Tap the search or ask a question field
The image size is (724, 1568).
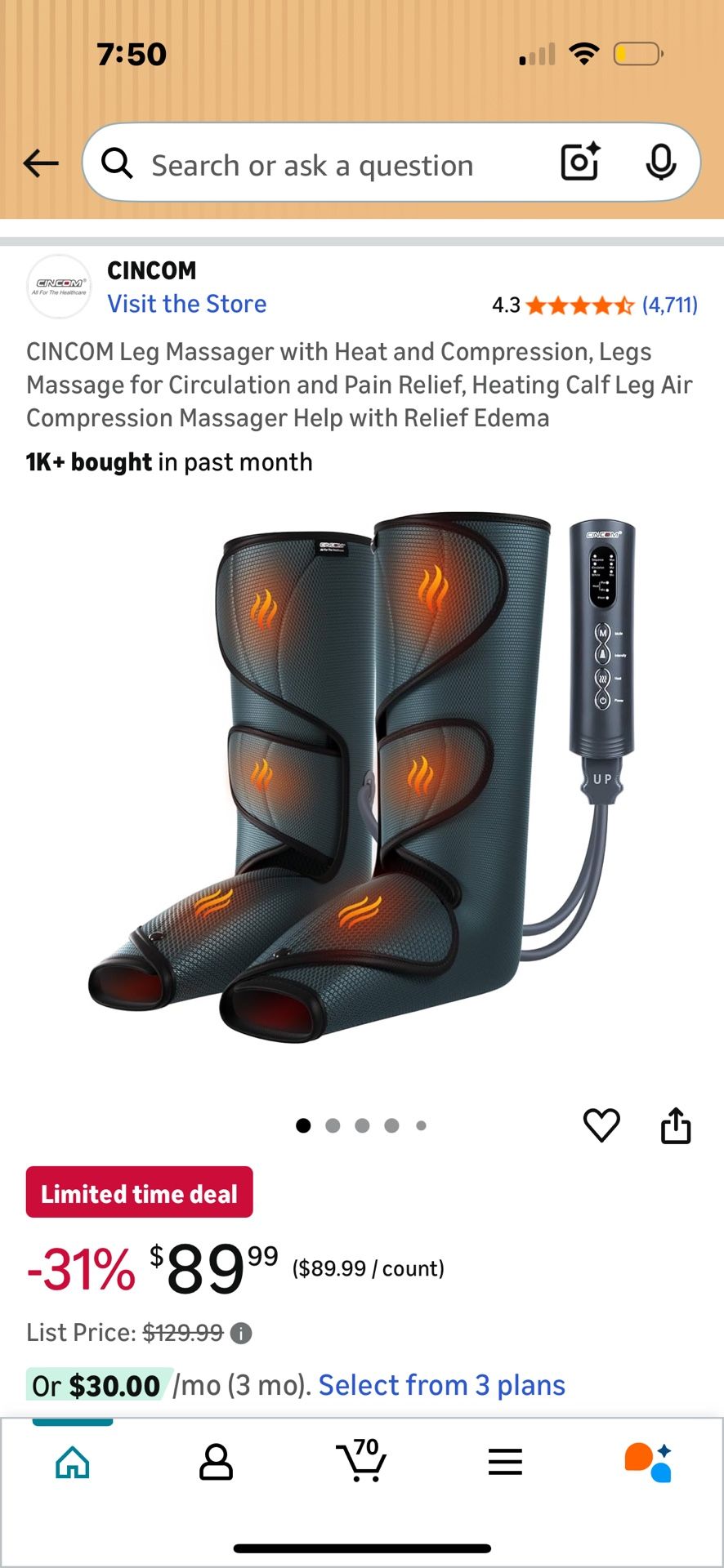[327, 165]
